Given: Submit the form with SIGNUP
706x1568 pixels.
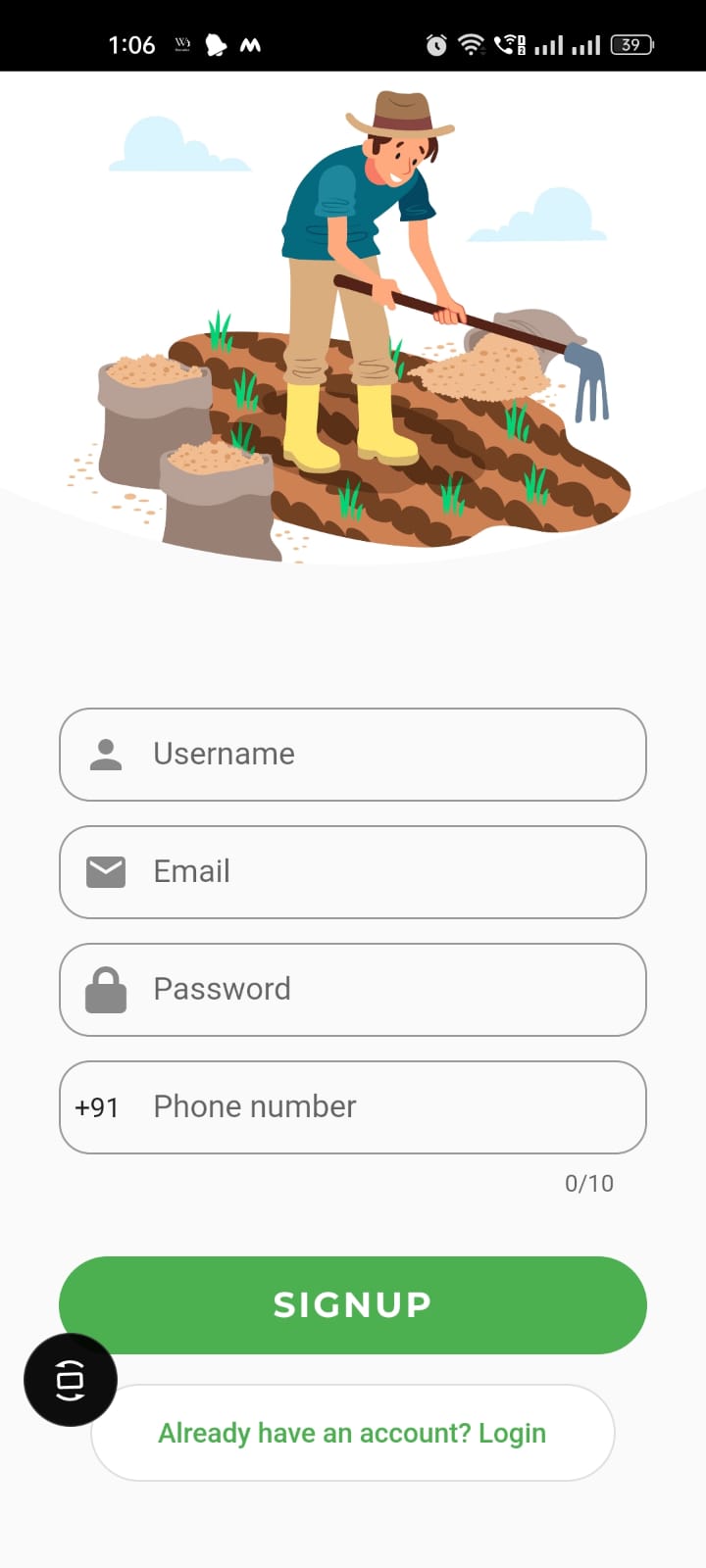Looking at the screenshot, I should click(353, 1304).
